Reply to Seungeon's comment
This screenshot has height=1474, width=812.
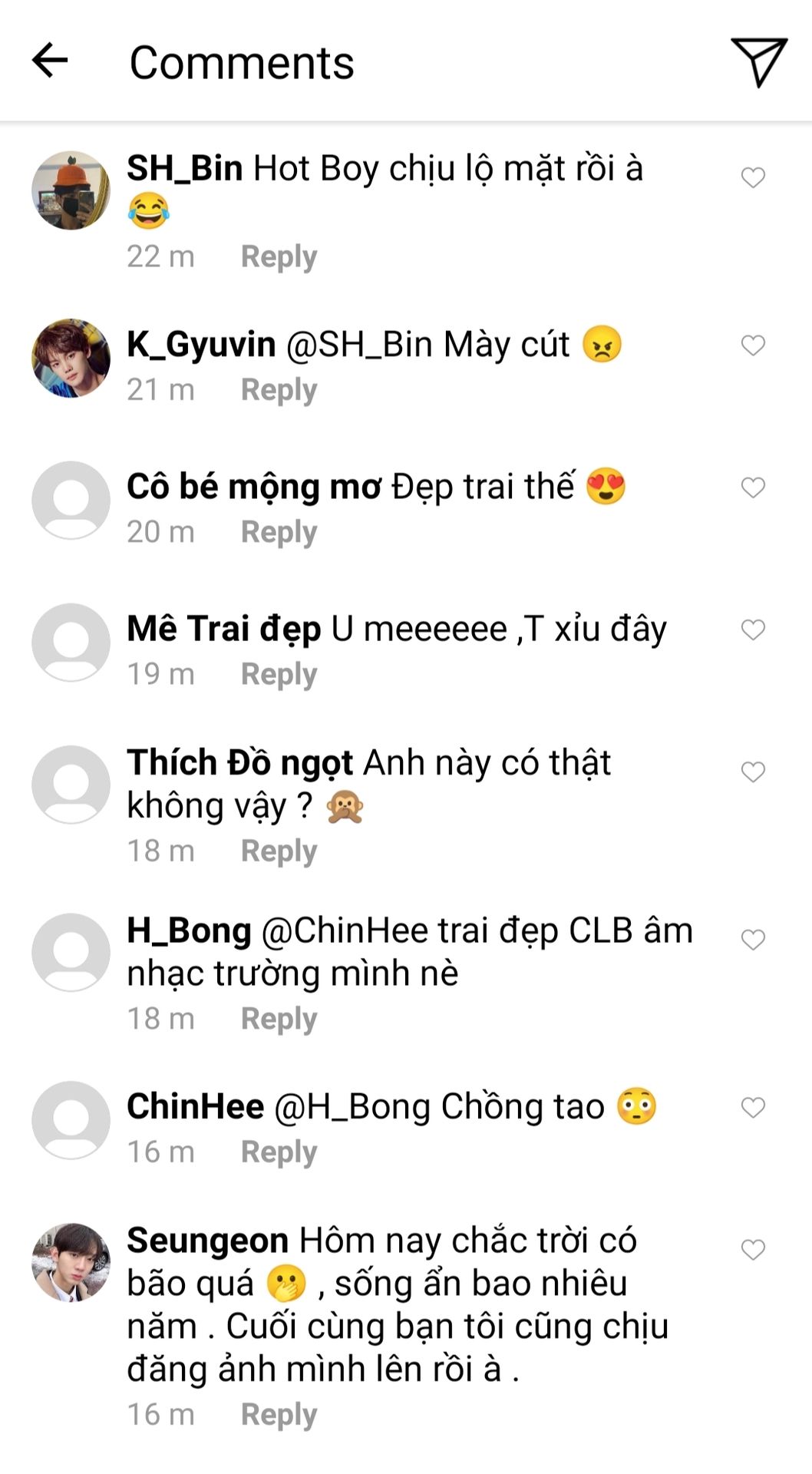click(x=279, y=1414)
